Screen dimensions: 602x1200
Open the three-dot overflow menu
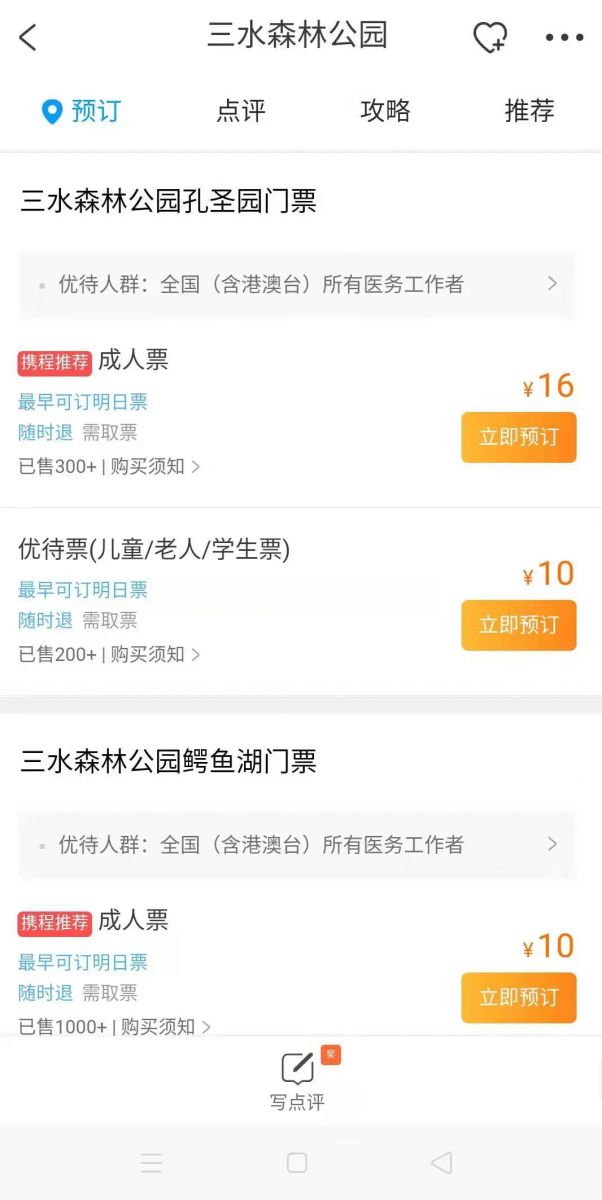point(564,38)
